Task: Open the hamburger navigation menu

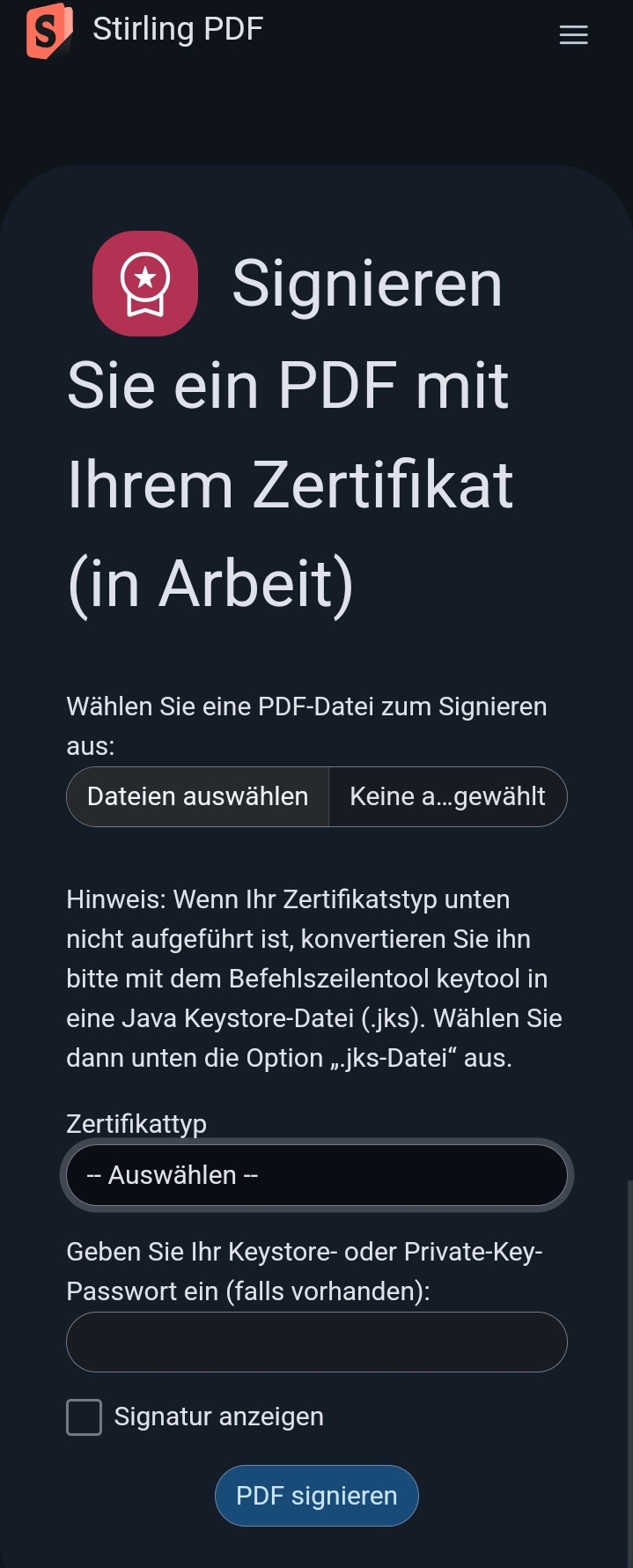Action: (x=573, y=34)
